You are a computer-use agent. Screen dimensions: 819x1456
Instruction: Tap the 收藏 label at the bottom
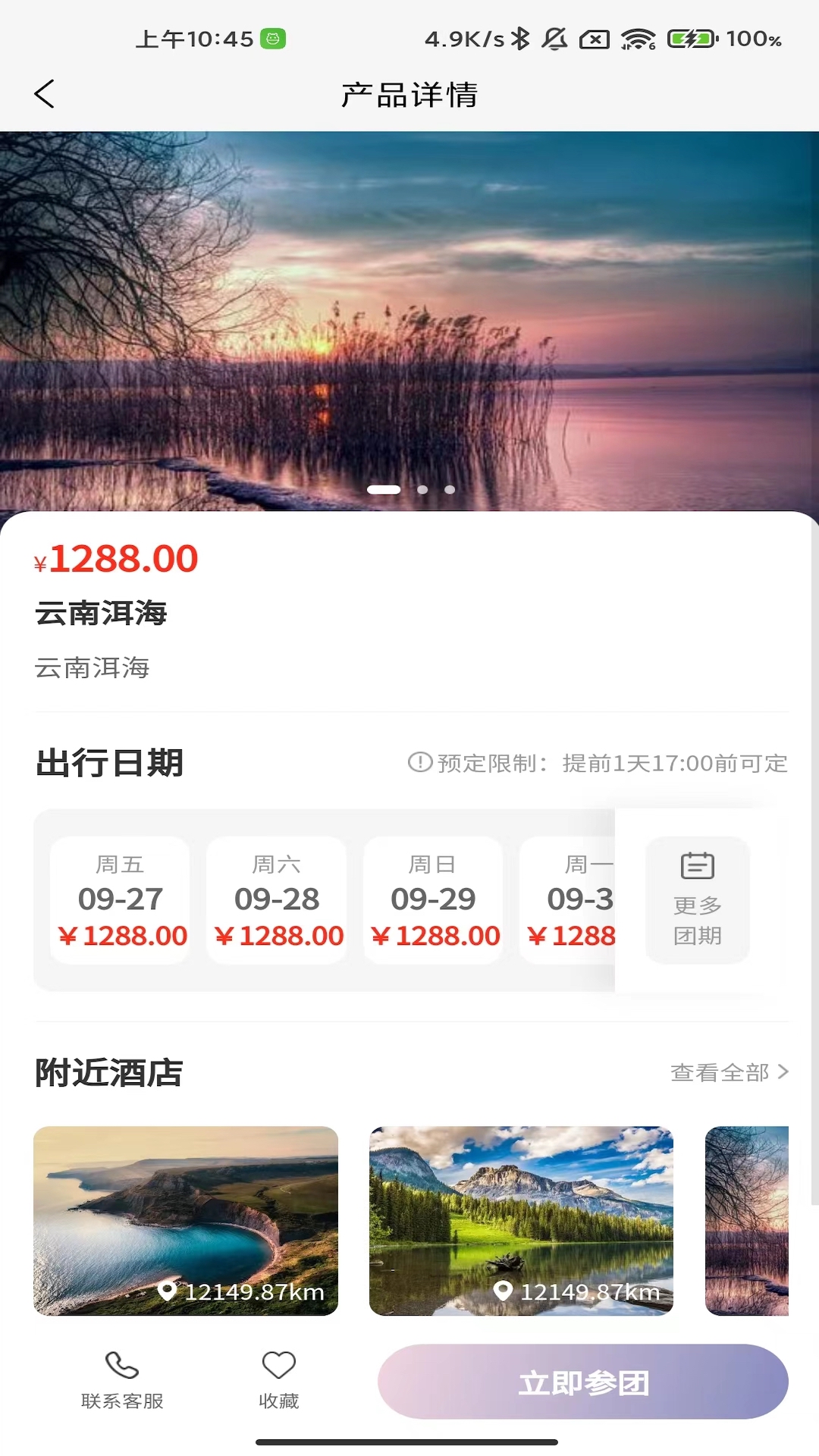(x=280, y=1399)
